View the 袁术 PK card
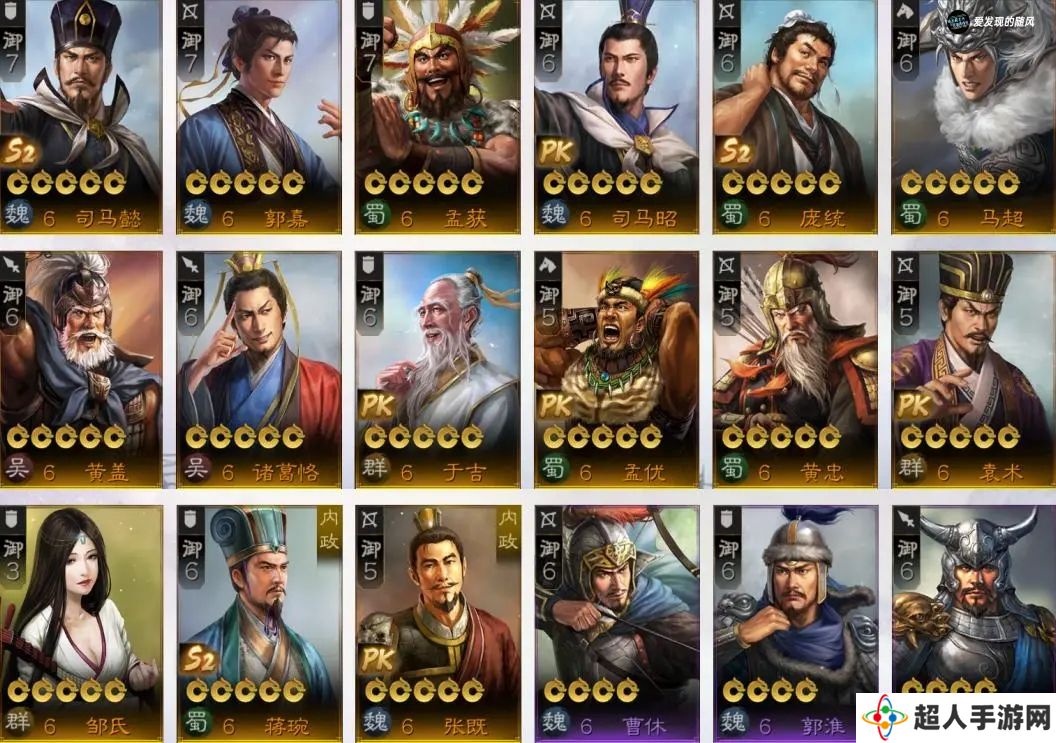The width and height of the screenshot is (1056, 743). pyautogui.click(x=974, y=368)
